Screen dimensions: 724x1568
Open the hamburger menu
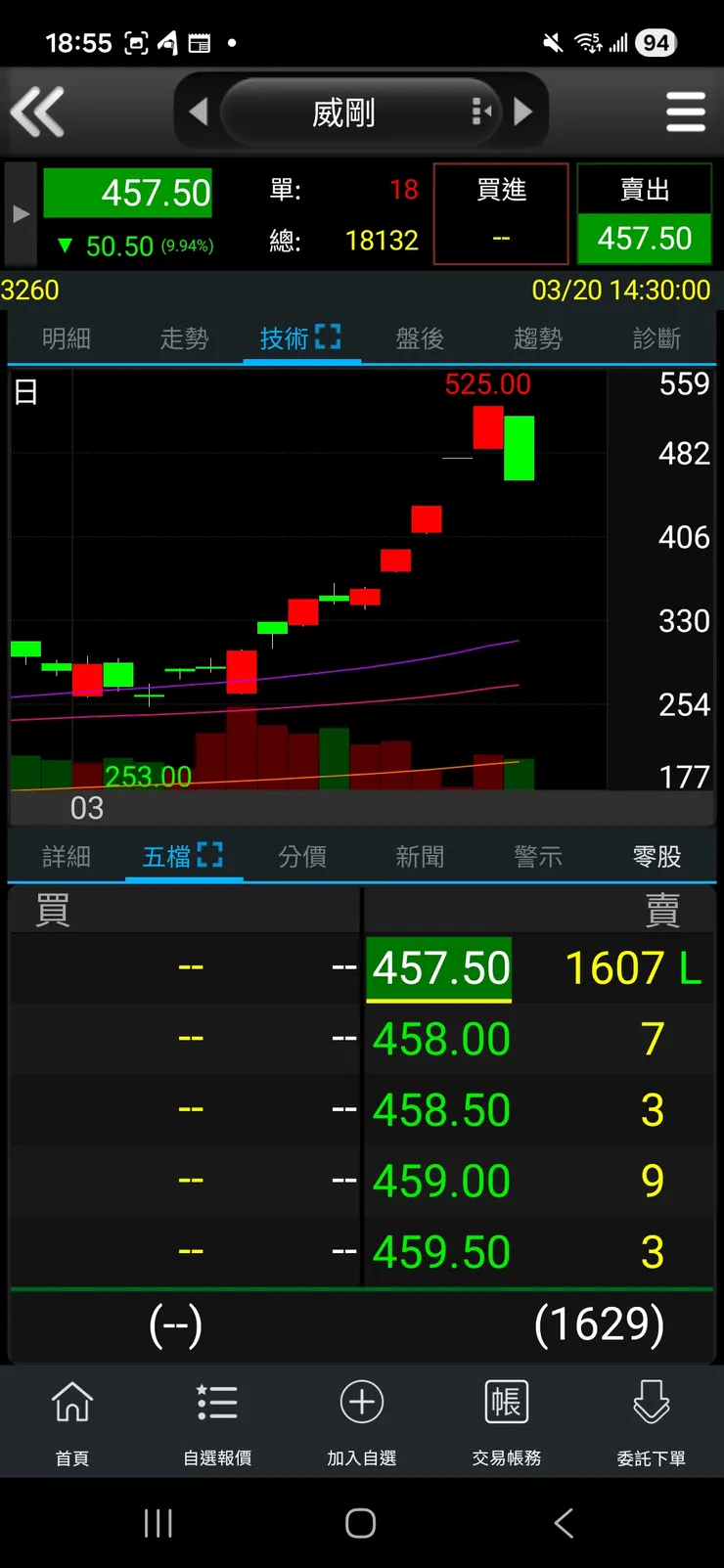(686, 112)
